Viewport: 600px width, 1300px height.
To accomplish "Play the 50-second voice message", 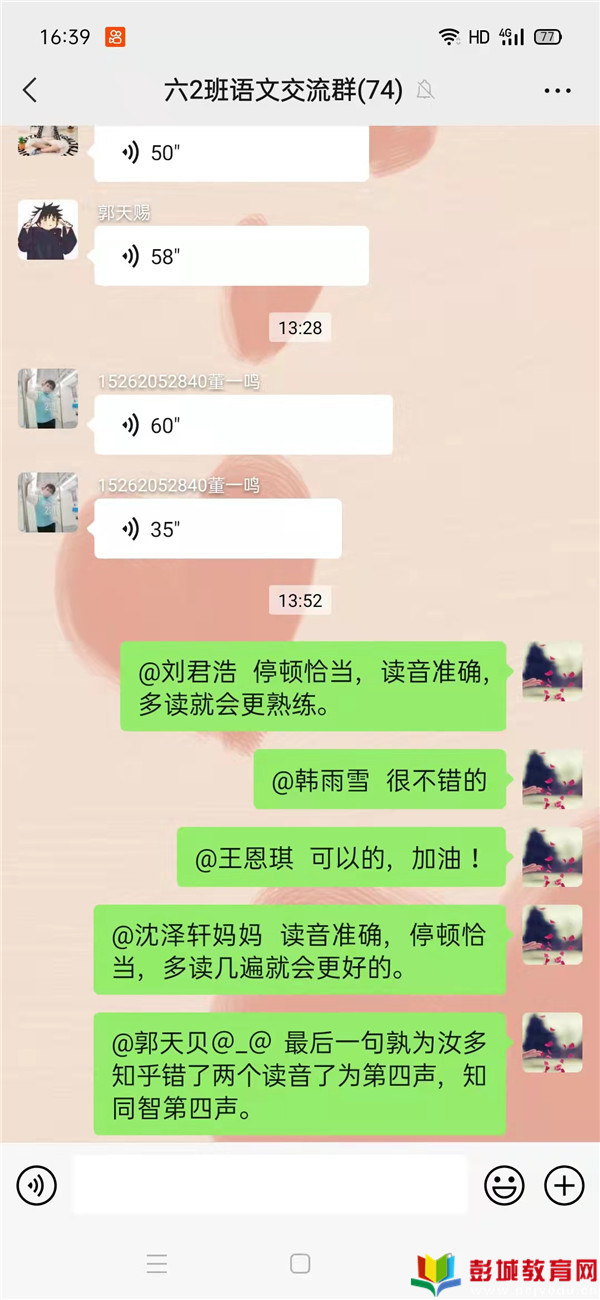I will tap(231, 153).
